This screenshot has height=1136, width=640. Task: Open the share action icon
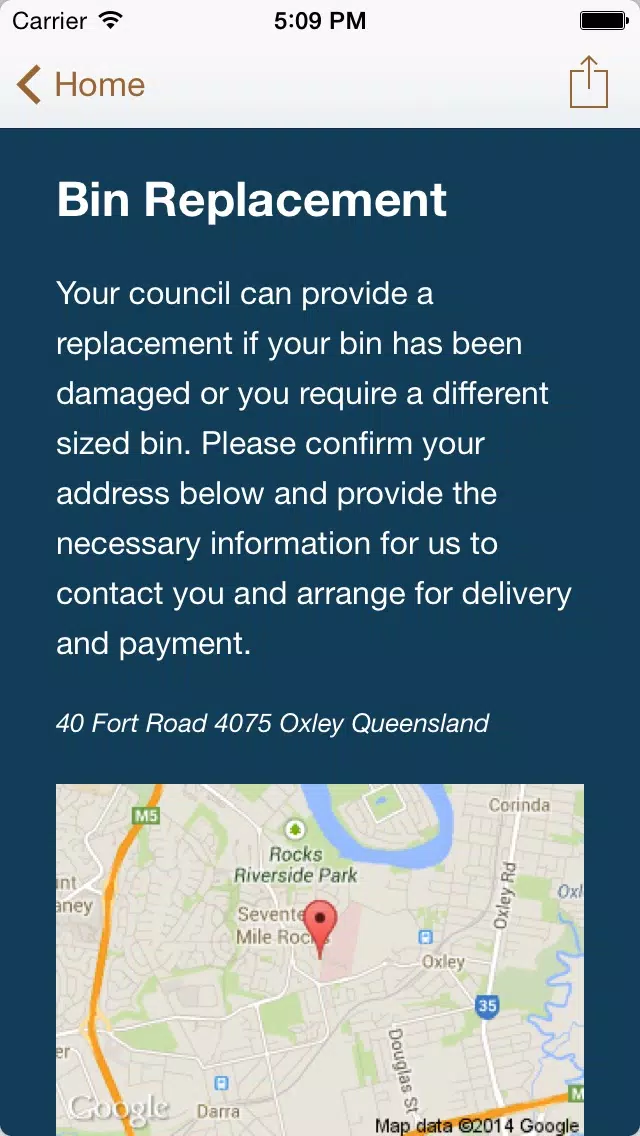coord(589,83)
